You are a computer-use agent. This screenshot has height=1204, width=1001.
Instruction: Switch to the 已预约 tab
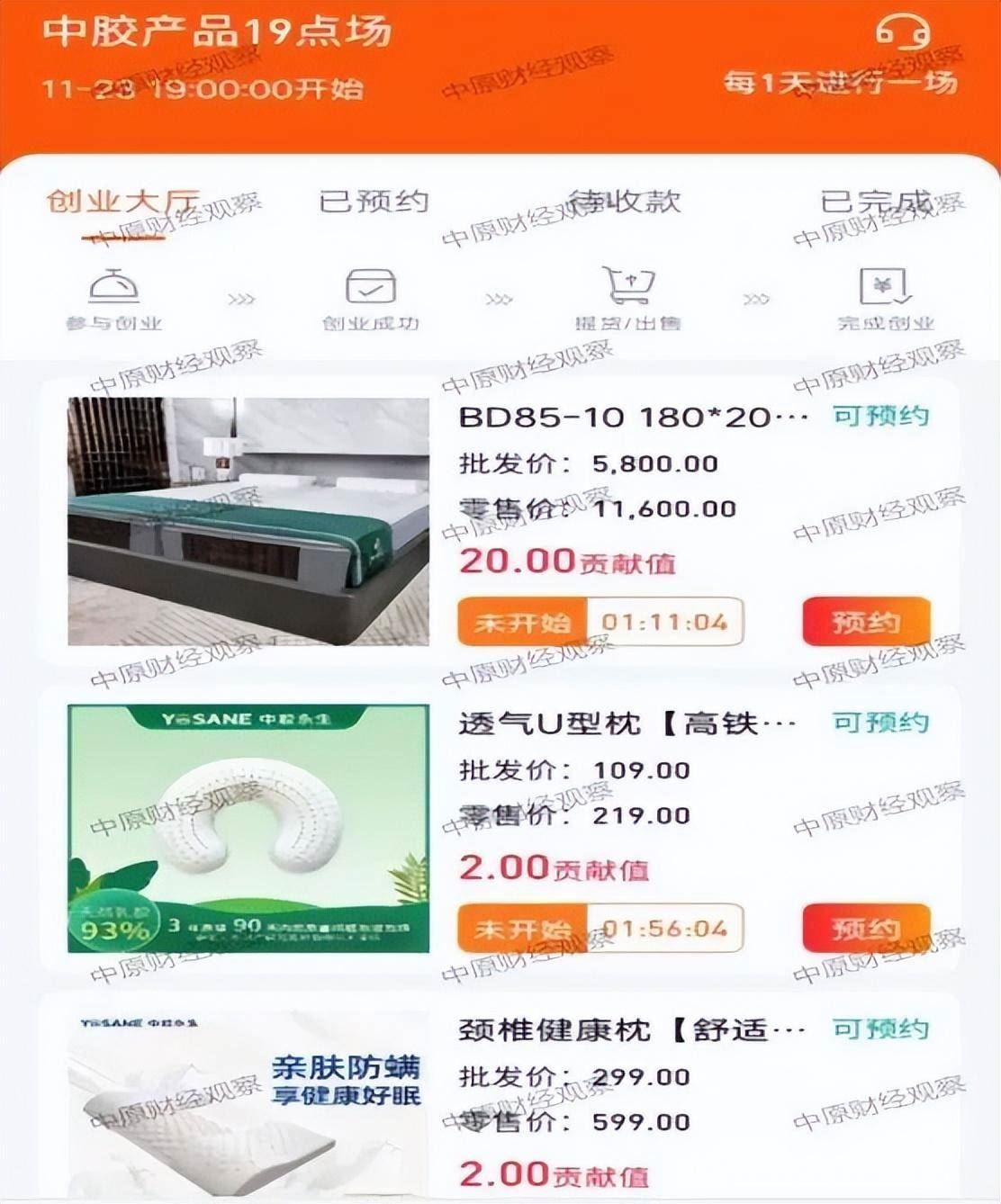[374, 202]
